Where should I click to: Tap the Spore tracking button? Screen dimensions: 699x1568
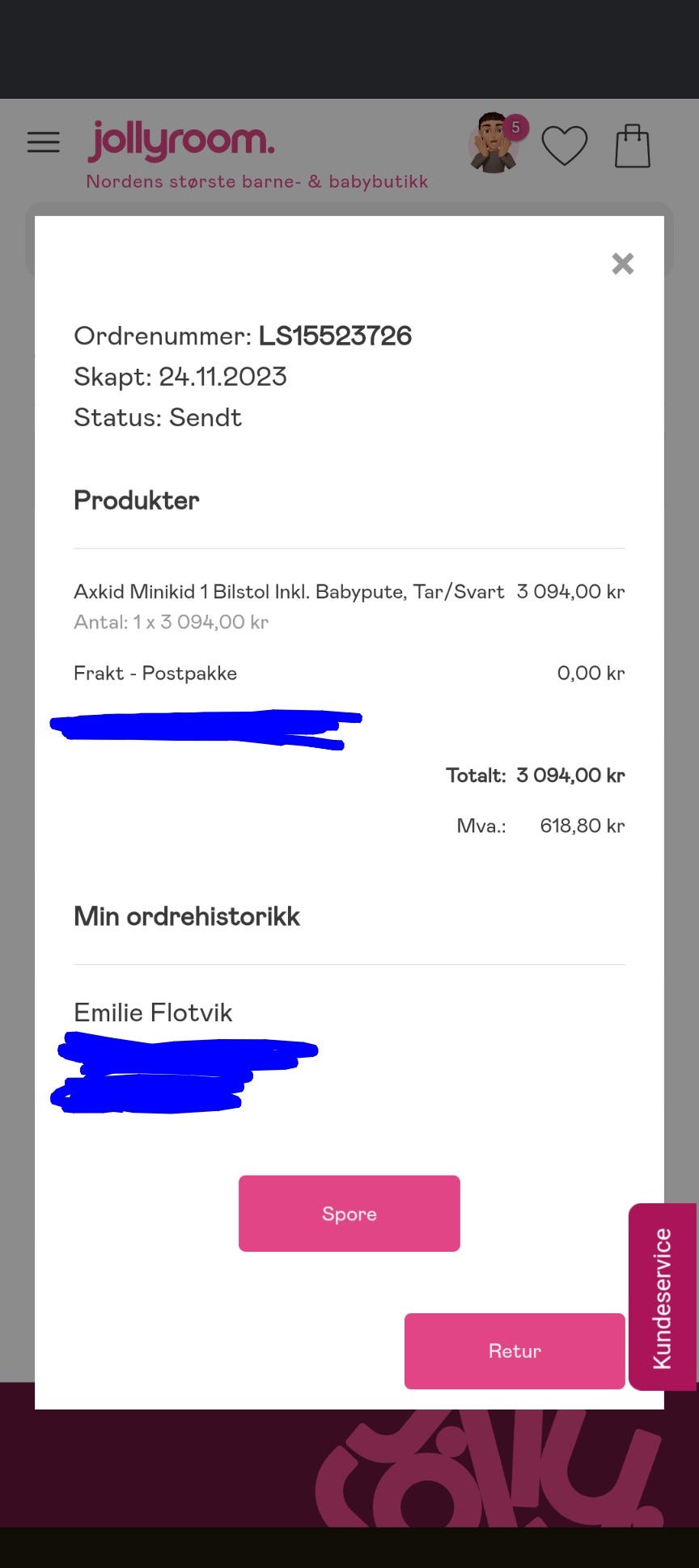coord(349,1213)
